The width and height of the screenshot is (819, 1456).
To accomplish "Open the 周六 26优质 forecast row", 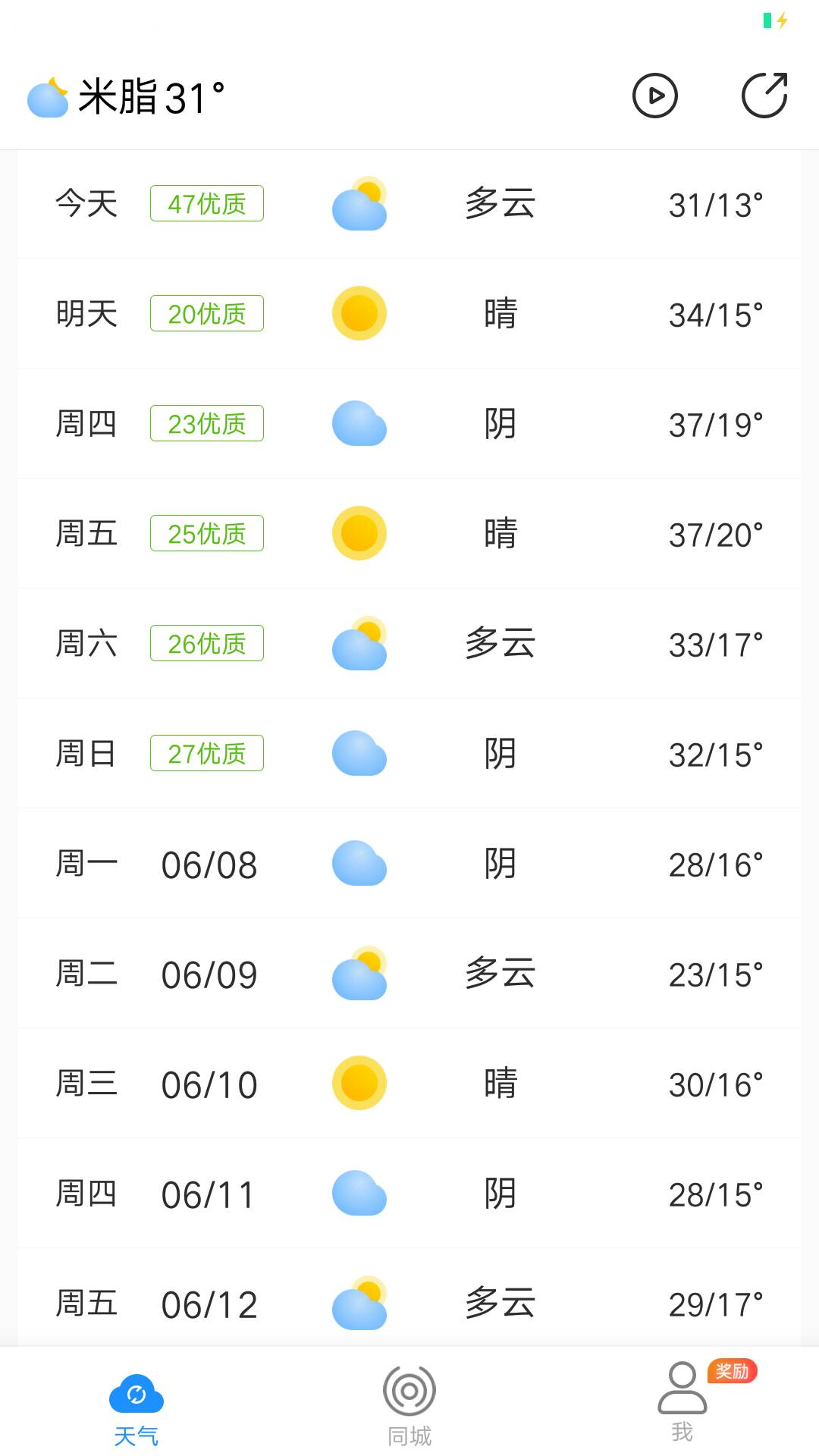I will point(409,644).
